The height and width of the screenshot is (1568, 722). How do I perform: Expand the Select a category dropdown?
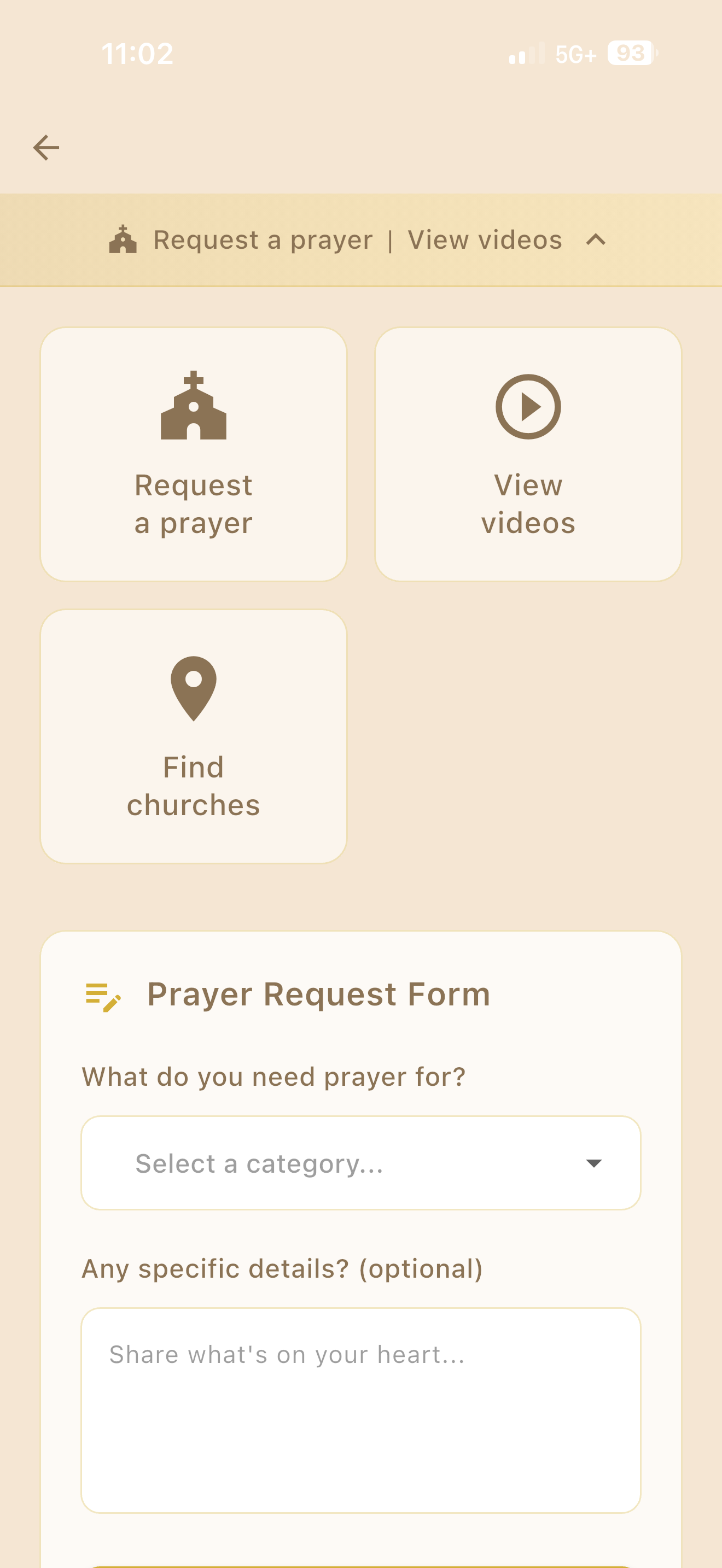point(360,1163)
